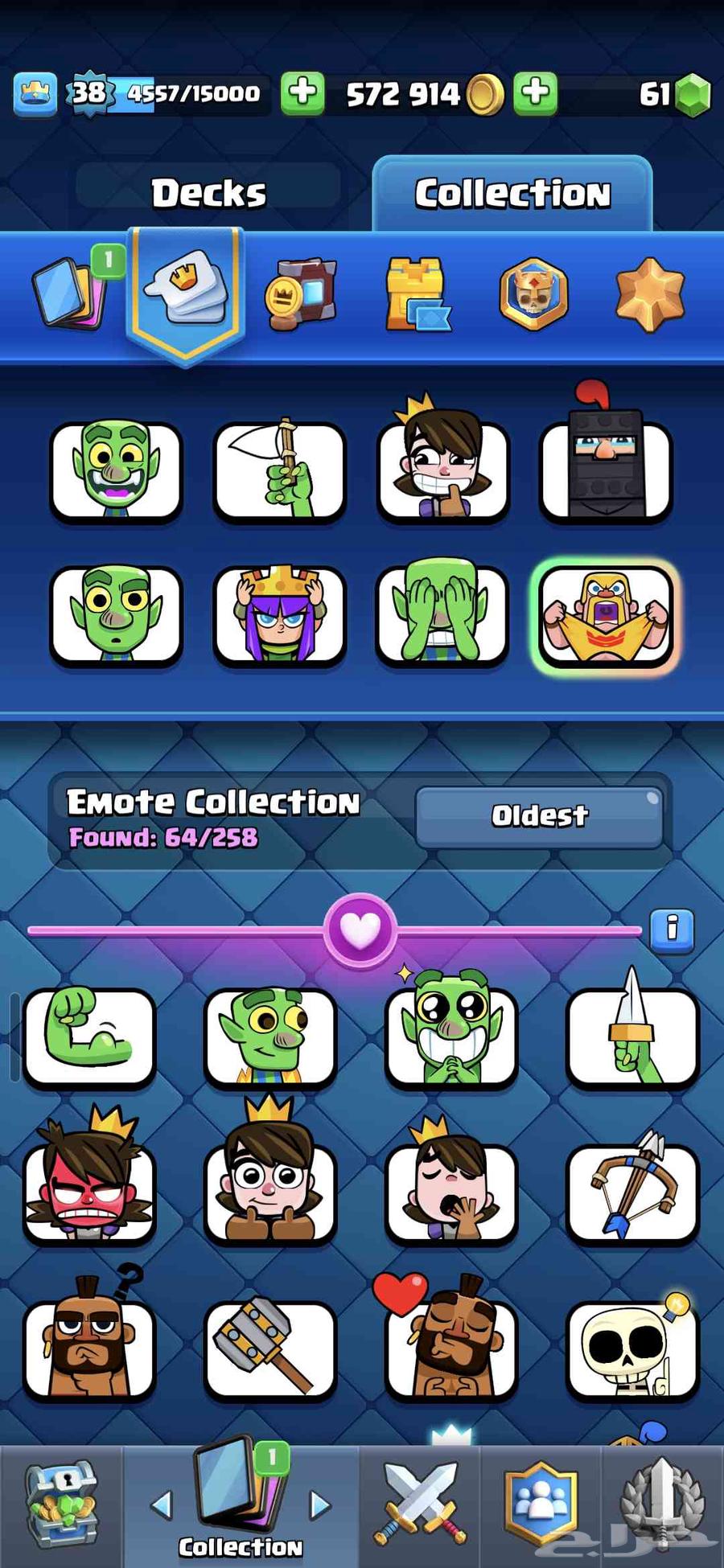This screenshot has height=1568, width=724.
Task: Tap the plus button next to experience
Action: pyautogui.click(x=302, y=93)
